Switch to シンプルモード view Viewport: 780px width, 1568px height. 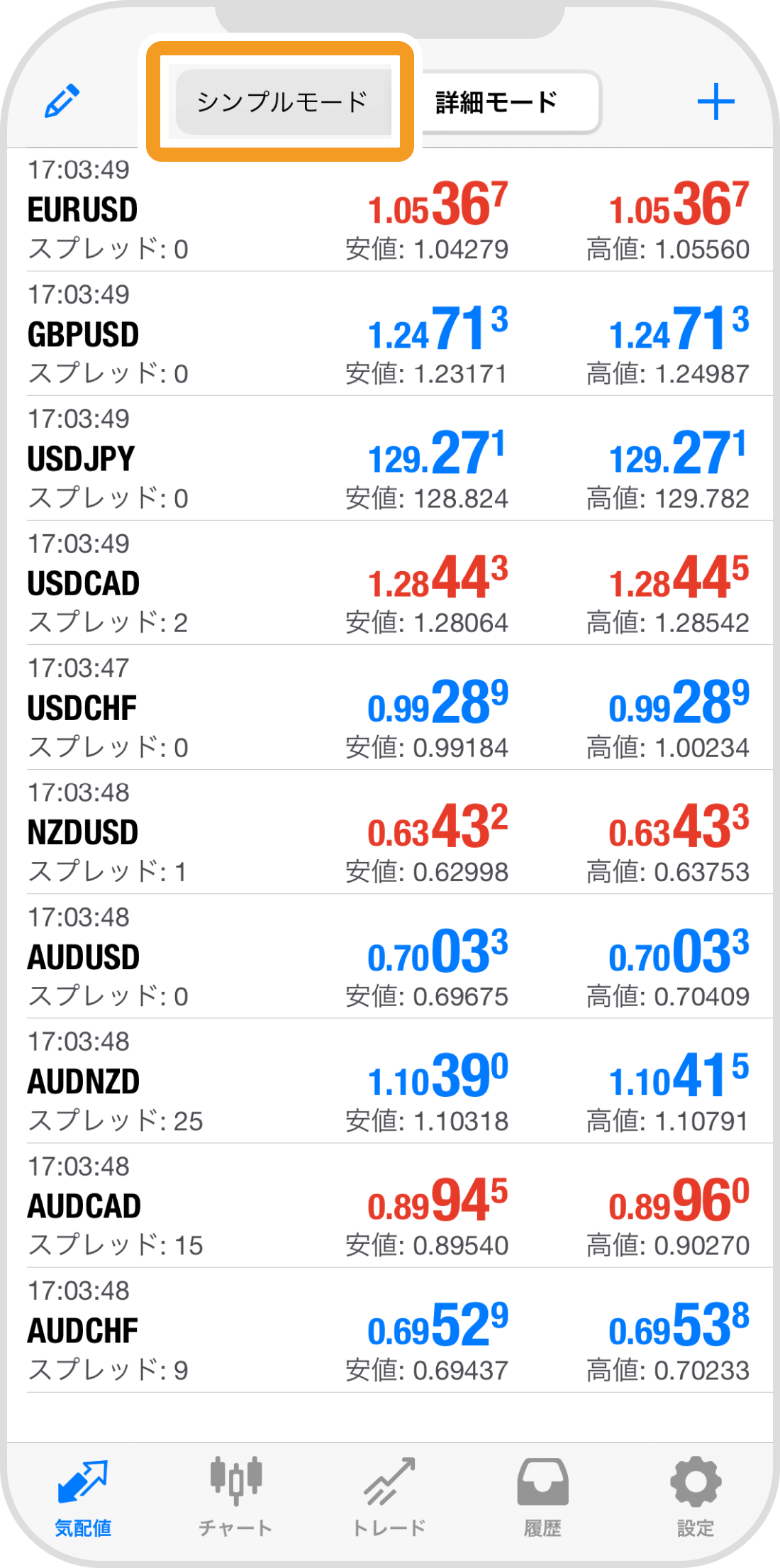pyautogui.click(x=282, y=101)
